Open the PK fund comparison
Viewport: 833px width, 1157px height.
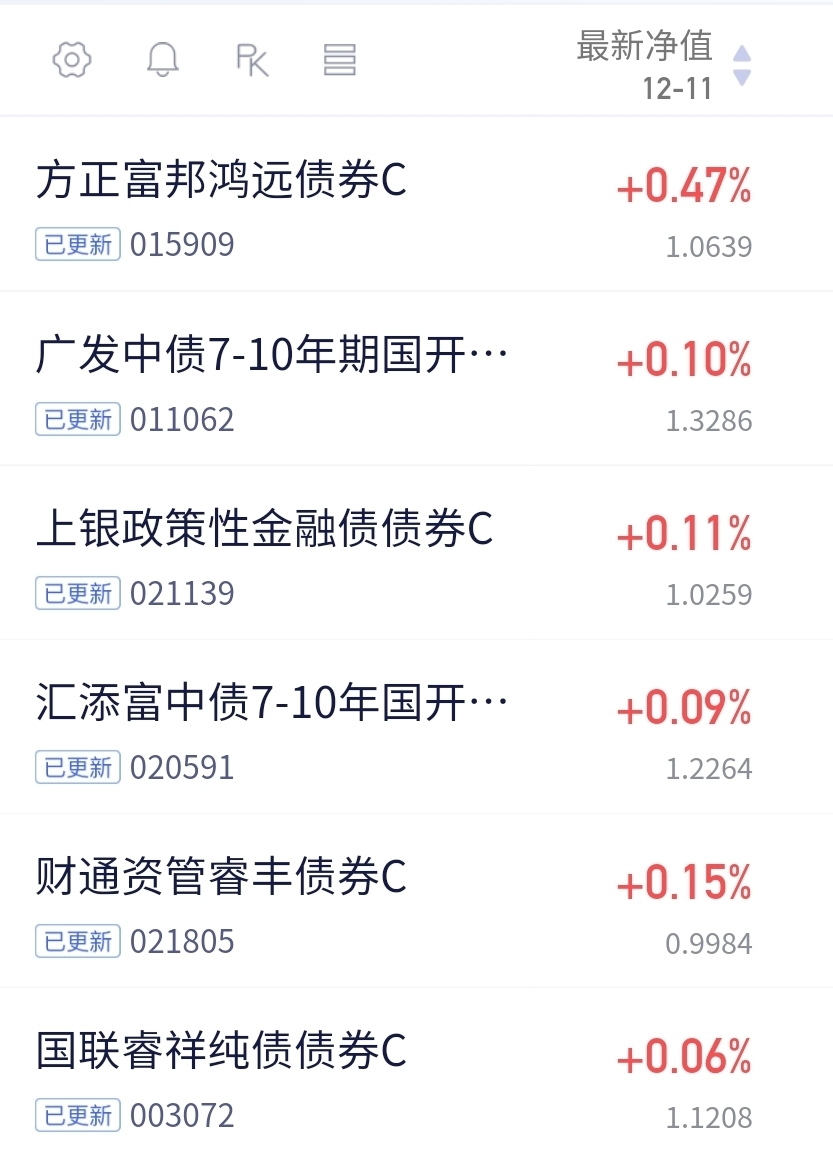[x=252, y=60]
